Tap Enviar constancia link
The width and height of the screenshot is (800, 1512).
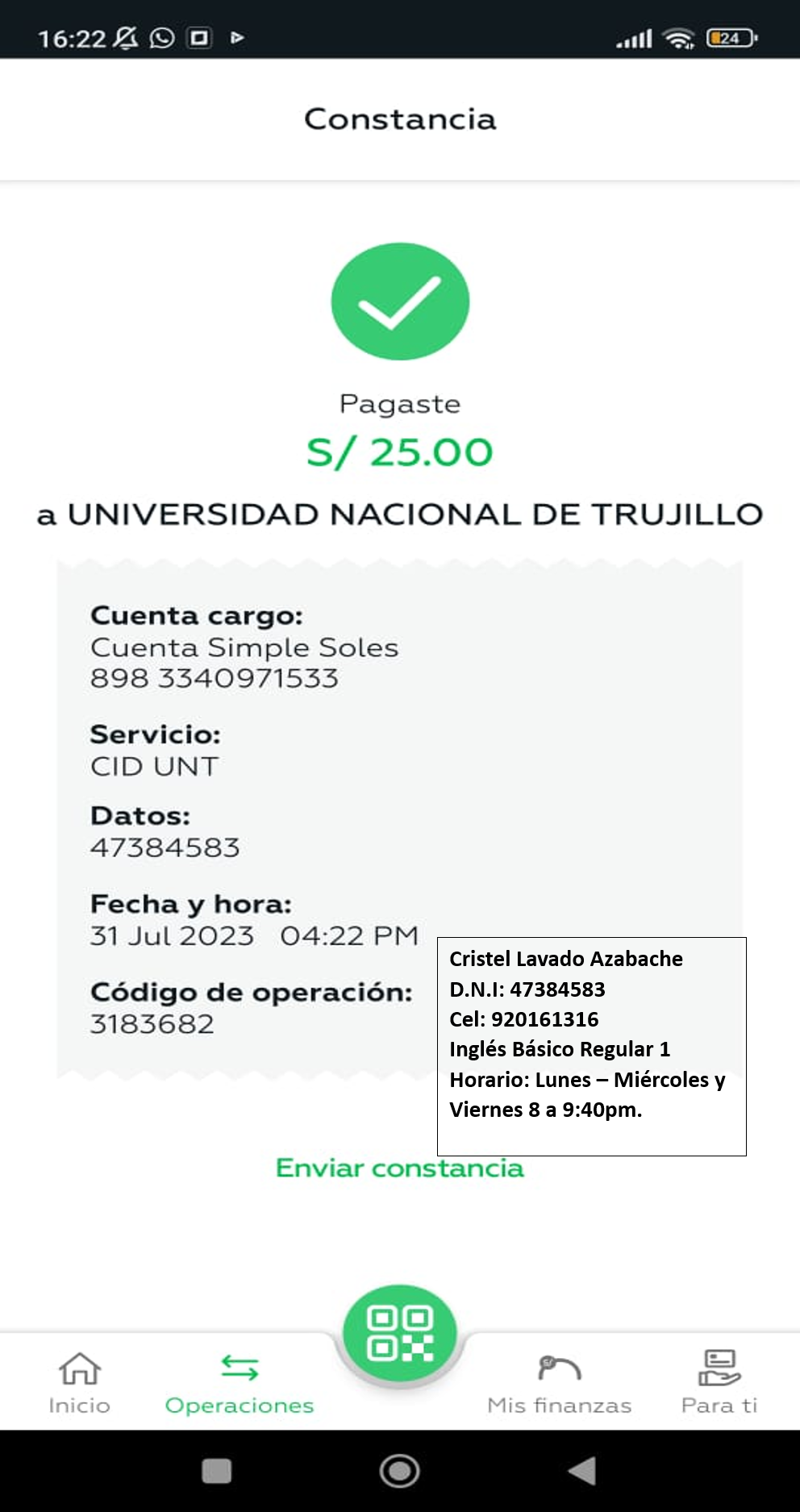400,1168
